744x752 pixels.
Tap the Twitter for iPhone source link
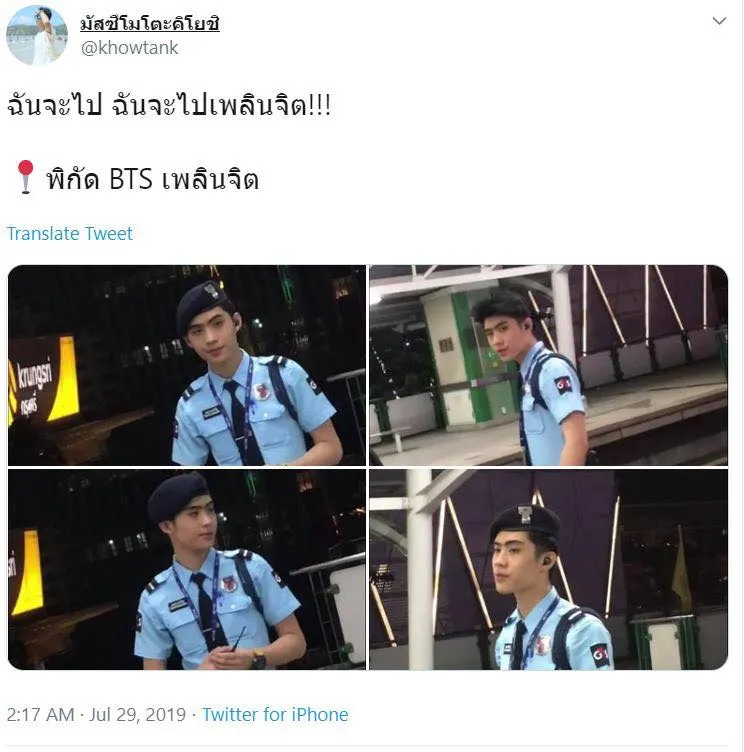[275, 714]
